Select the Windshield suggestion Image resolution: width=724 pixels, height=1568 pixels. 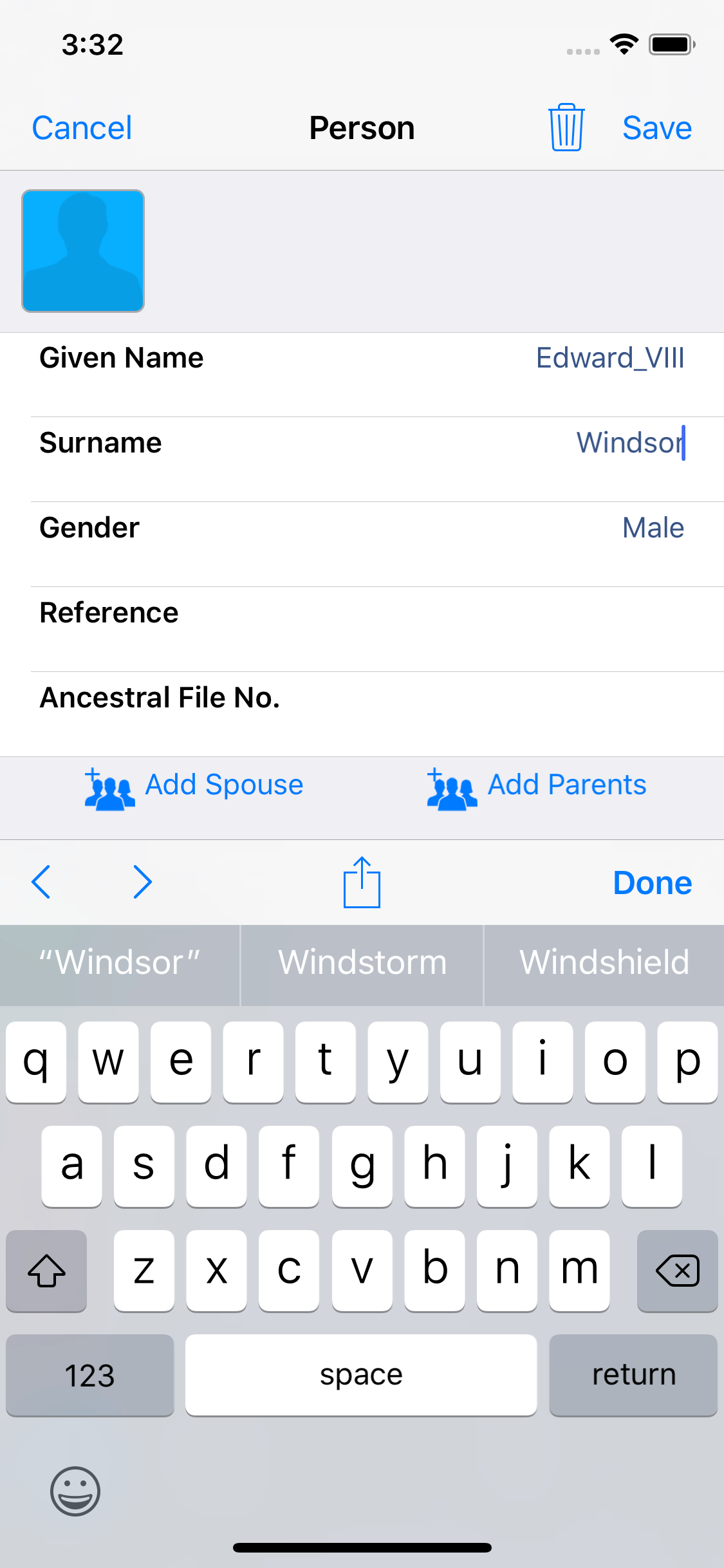pos(604,963)
